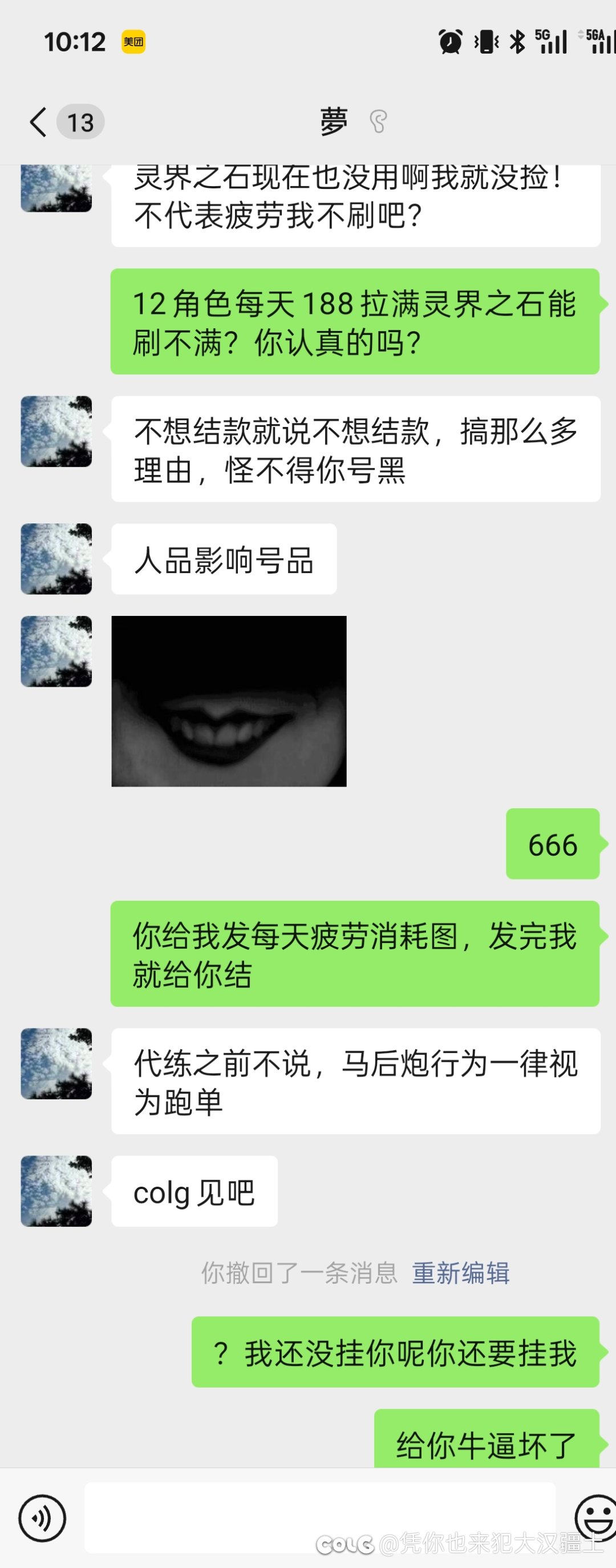
Task: Switch to voice message input
Action: tap(42, 1518)
